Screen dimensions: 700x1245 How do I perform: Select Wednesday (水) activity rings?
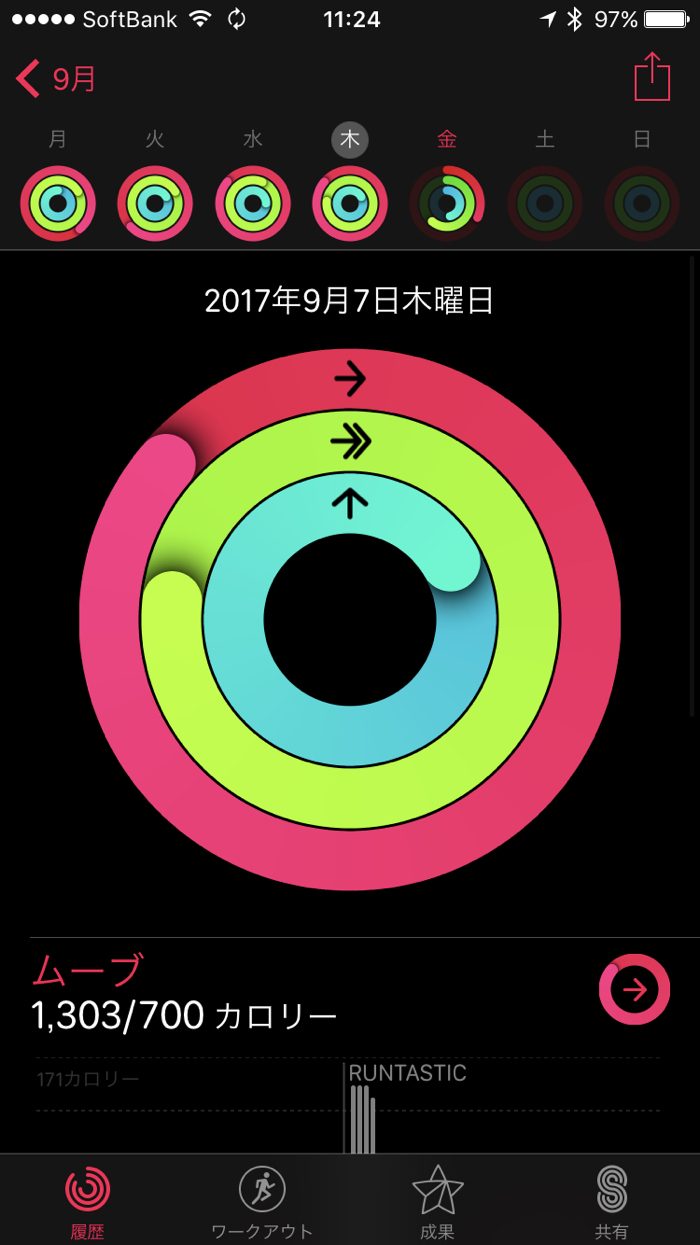tap(253, 203)
